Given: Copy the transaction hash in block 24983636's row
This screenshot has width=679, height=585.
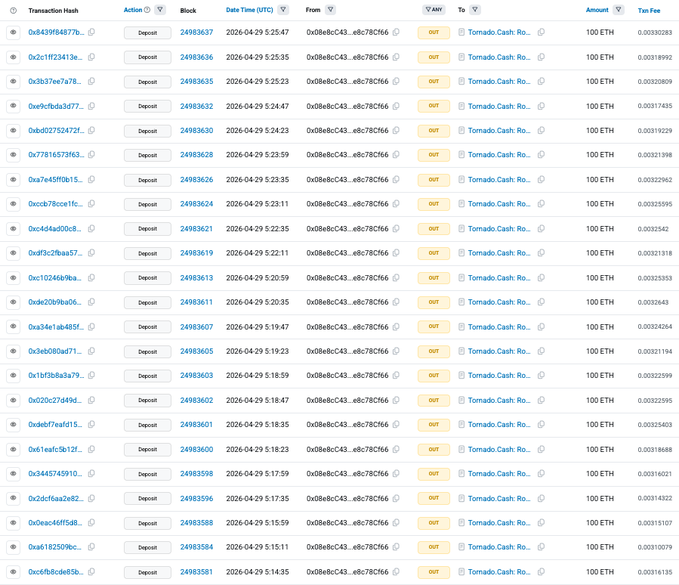Looking at the screenshot, I should pyautogui.click(x=92, y=57).
